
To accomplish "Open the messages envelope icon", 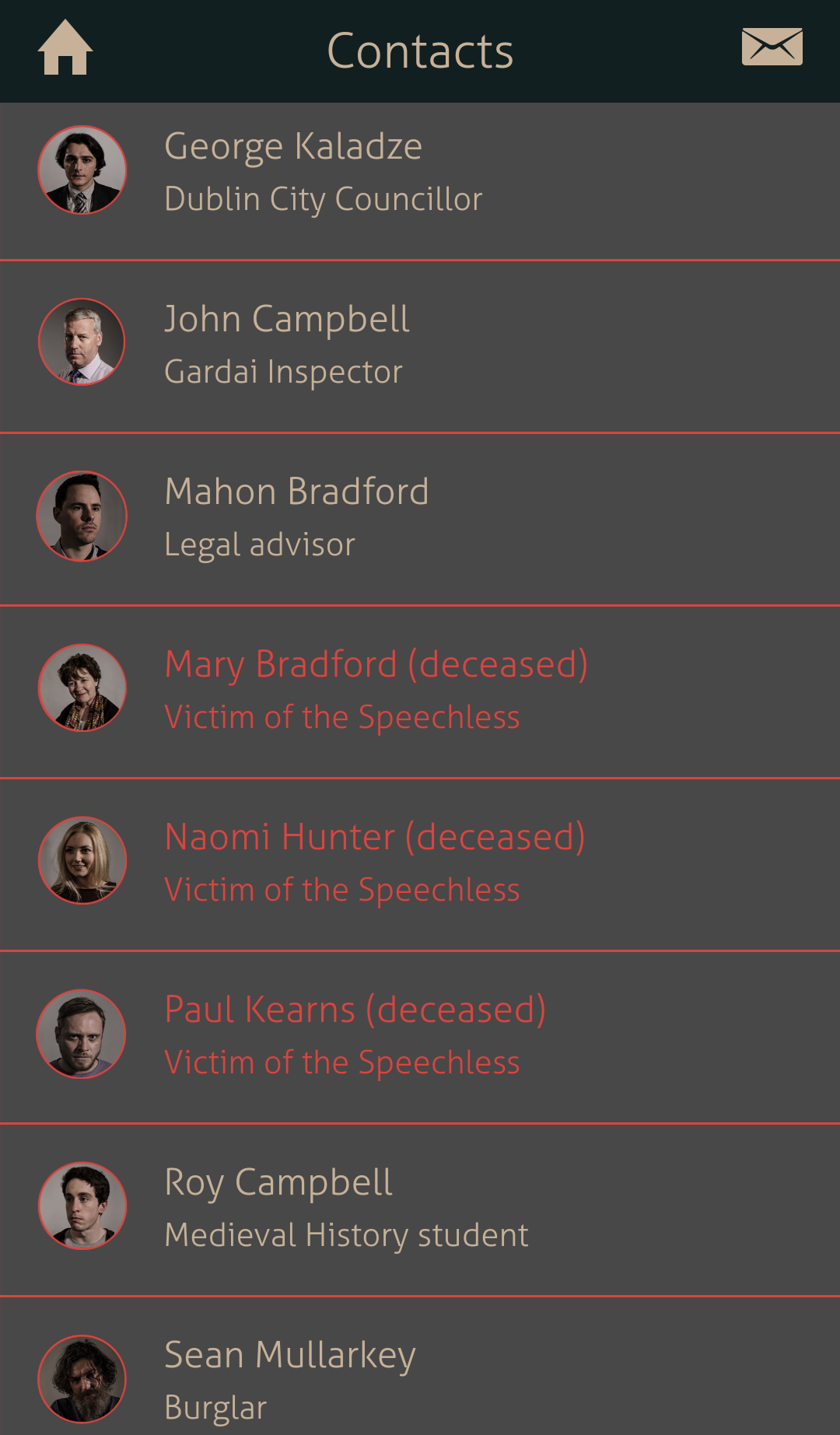I will (x=772, y=47).
